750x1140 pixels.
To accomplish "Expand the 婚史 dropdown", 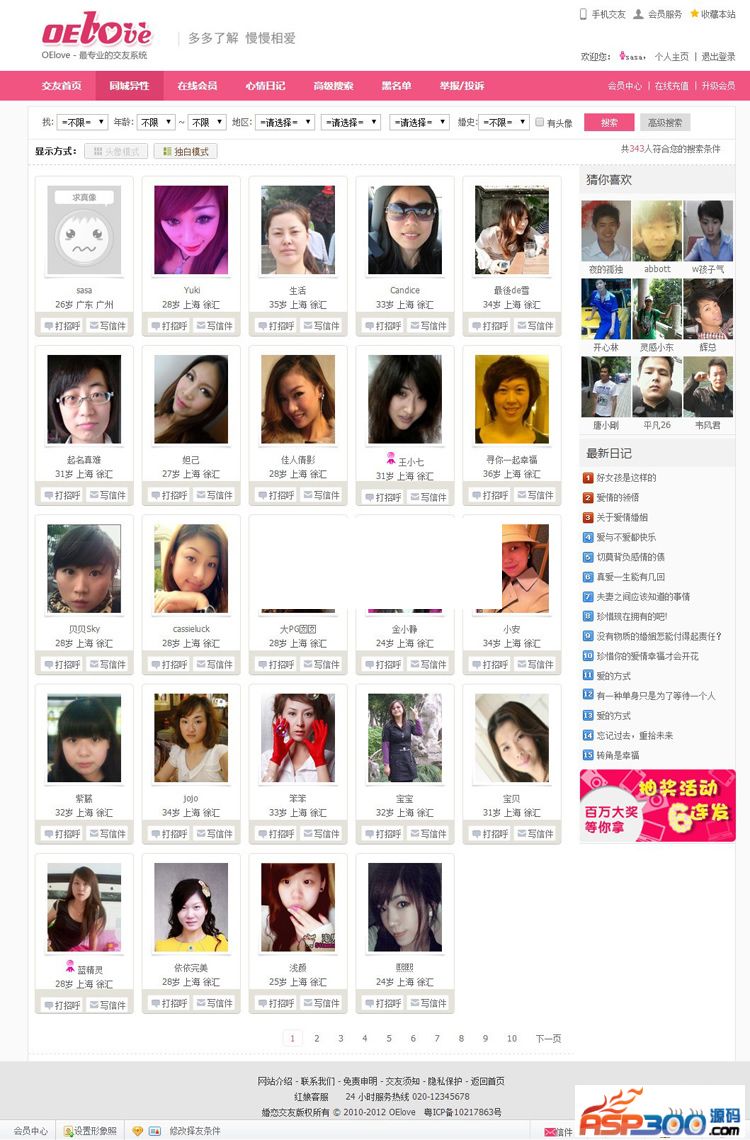I will click(503, 122).
